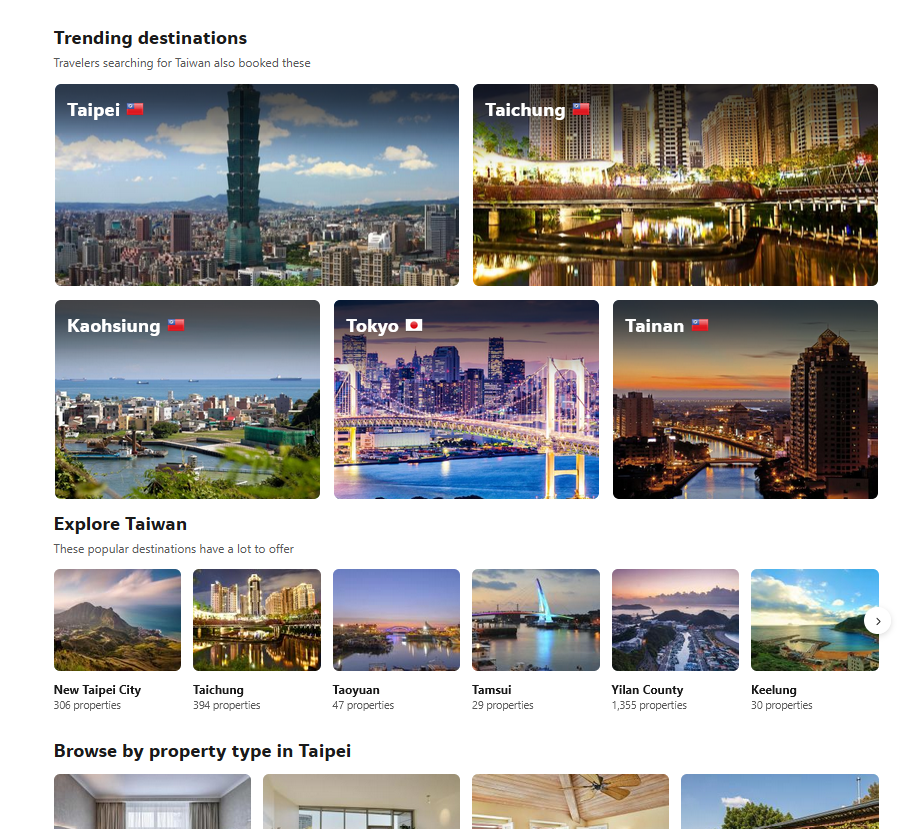Screen dimensions: 918x829
Task: Select the Kaohsiung destination card
Action: point(187,399)
